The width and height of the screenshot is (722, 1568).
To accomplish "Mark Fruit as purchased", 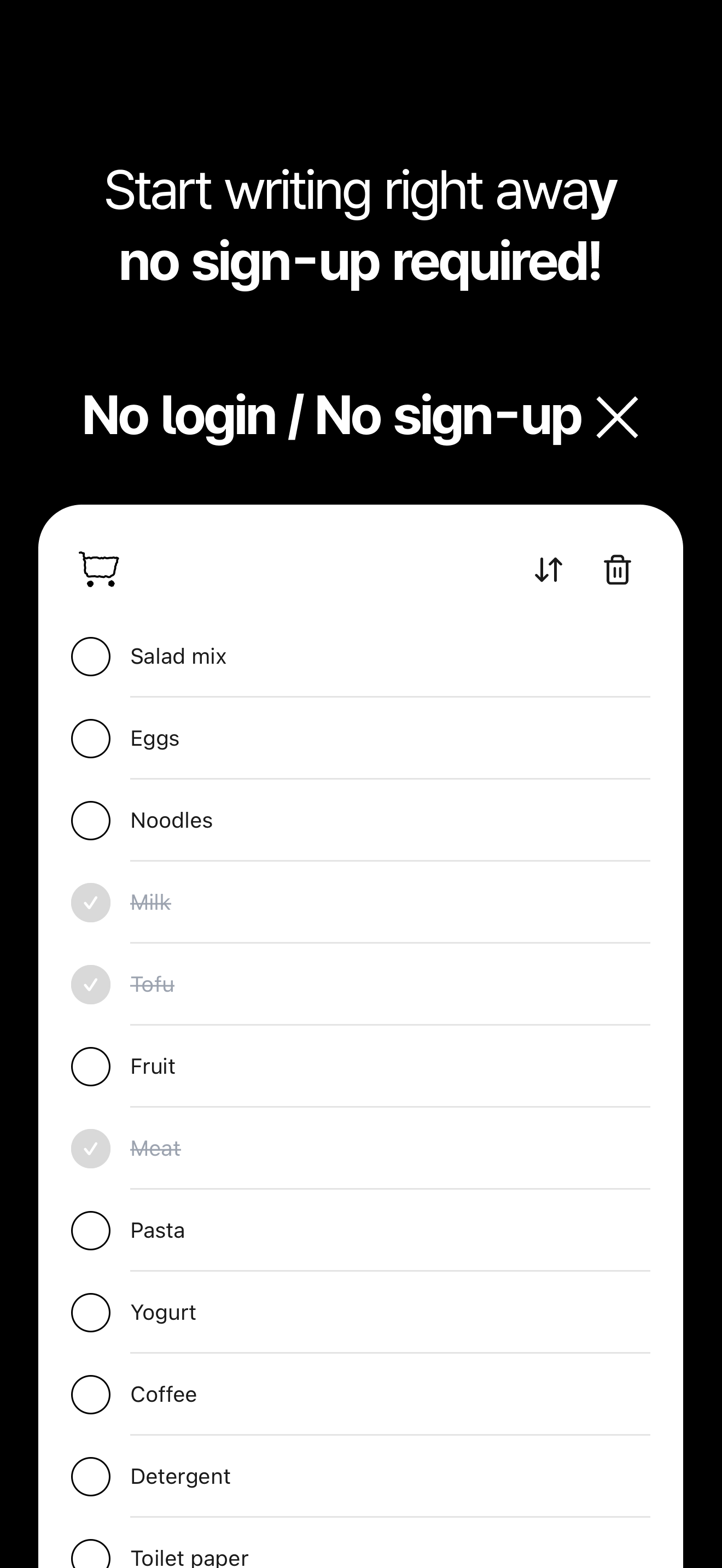I will click(90, 1067).
